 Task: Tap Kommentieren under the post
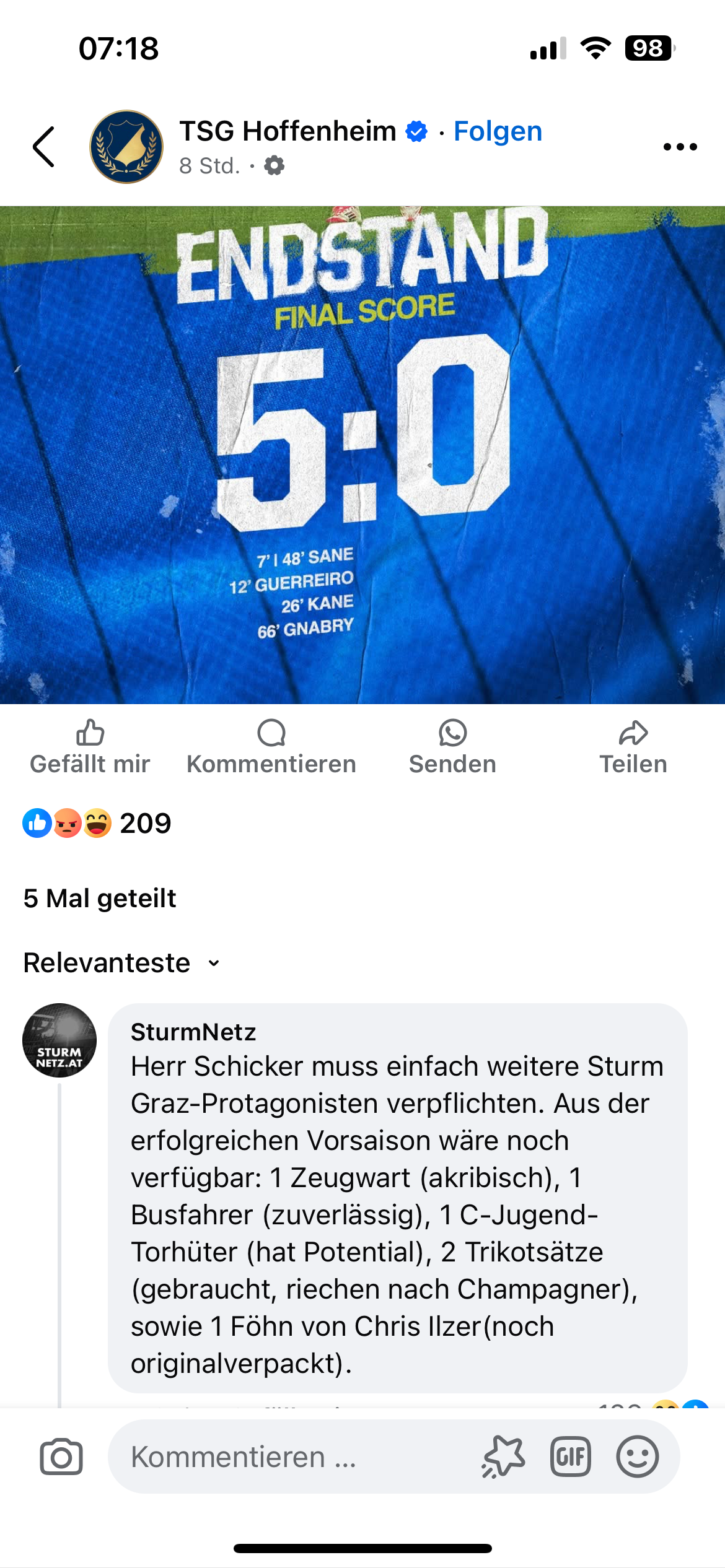point(271,747)
